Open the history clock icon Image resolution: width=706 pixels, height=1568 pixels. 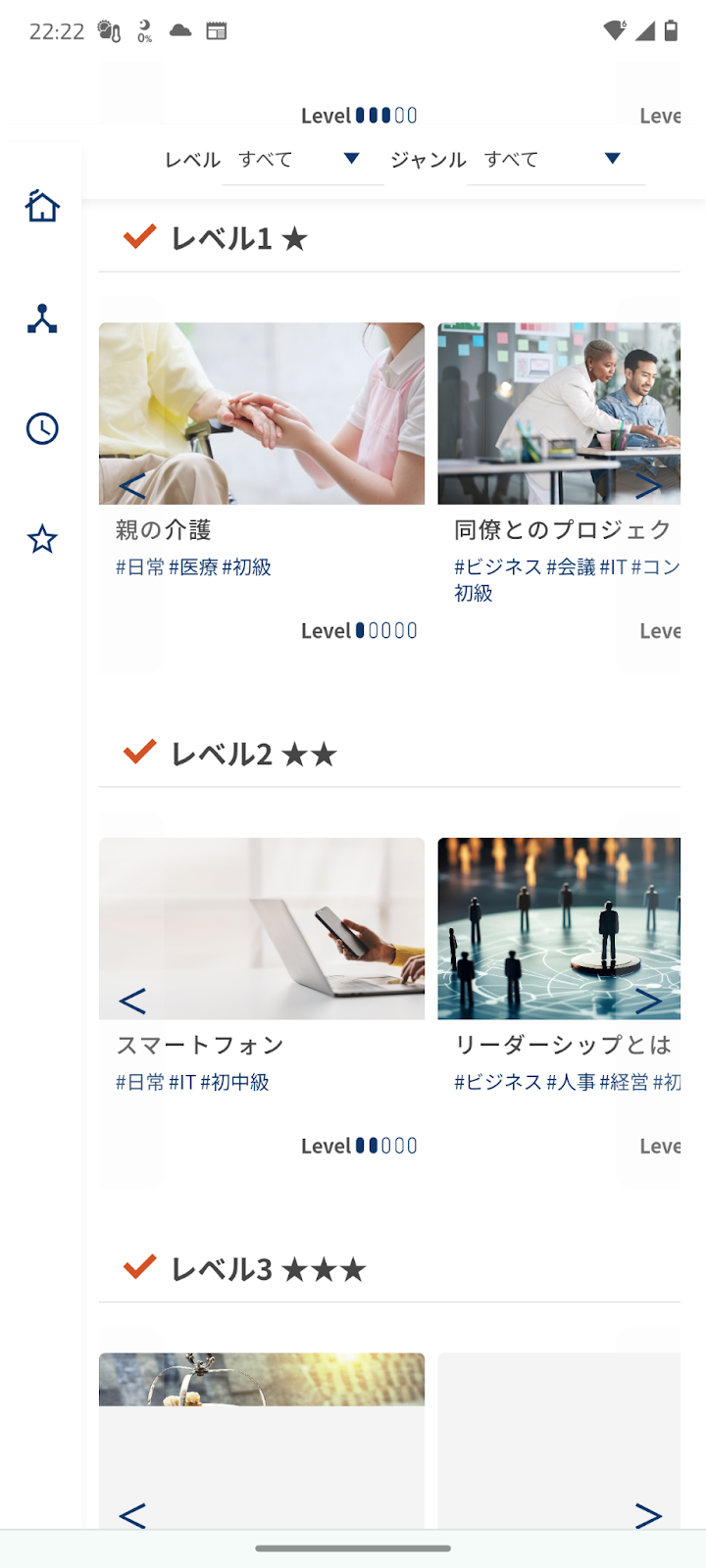click(42, 428)
